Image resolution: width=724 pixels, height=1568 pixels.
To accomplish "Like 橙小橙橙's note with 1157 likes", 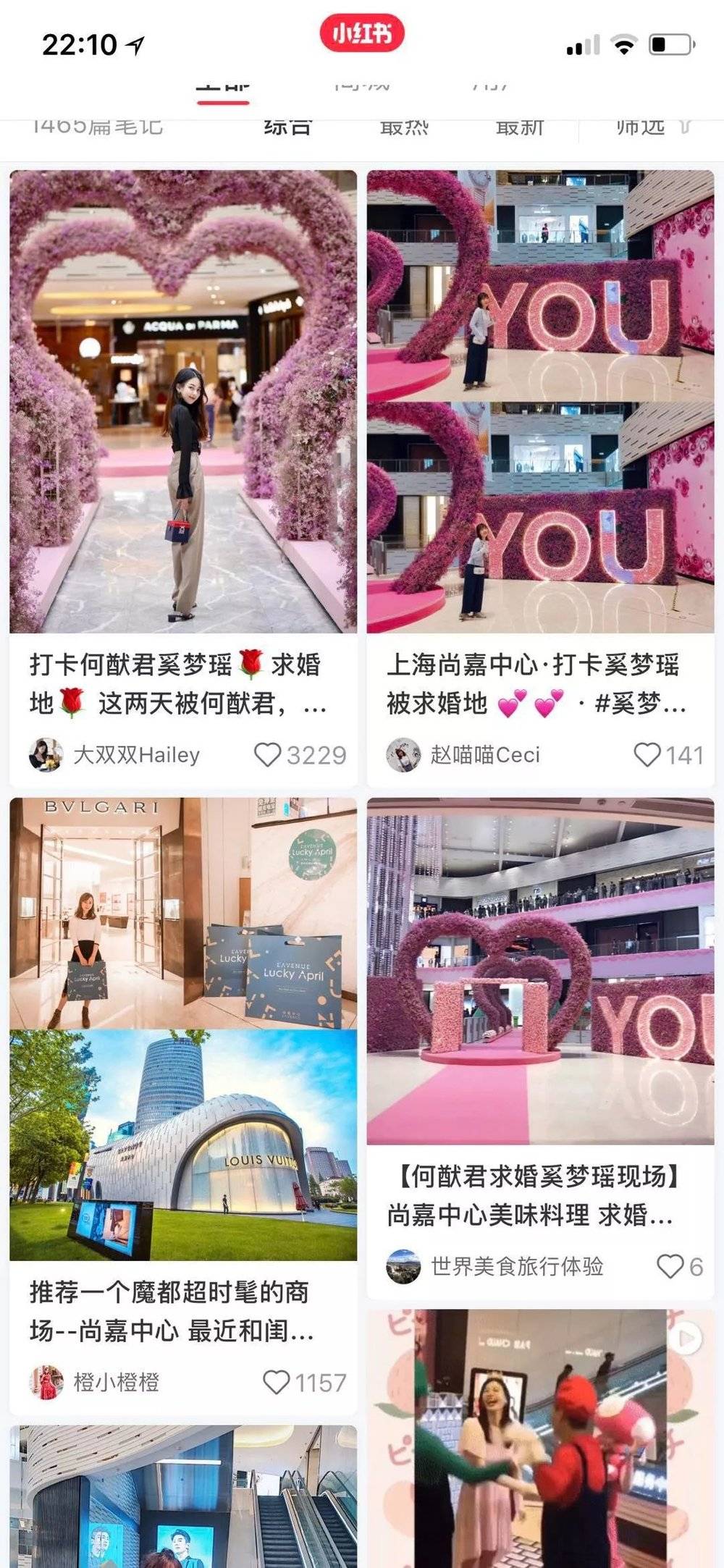I will pos(276,1382).
